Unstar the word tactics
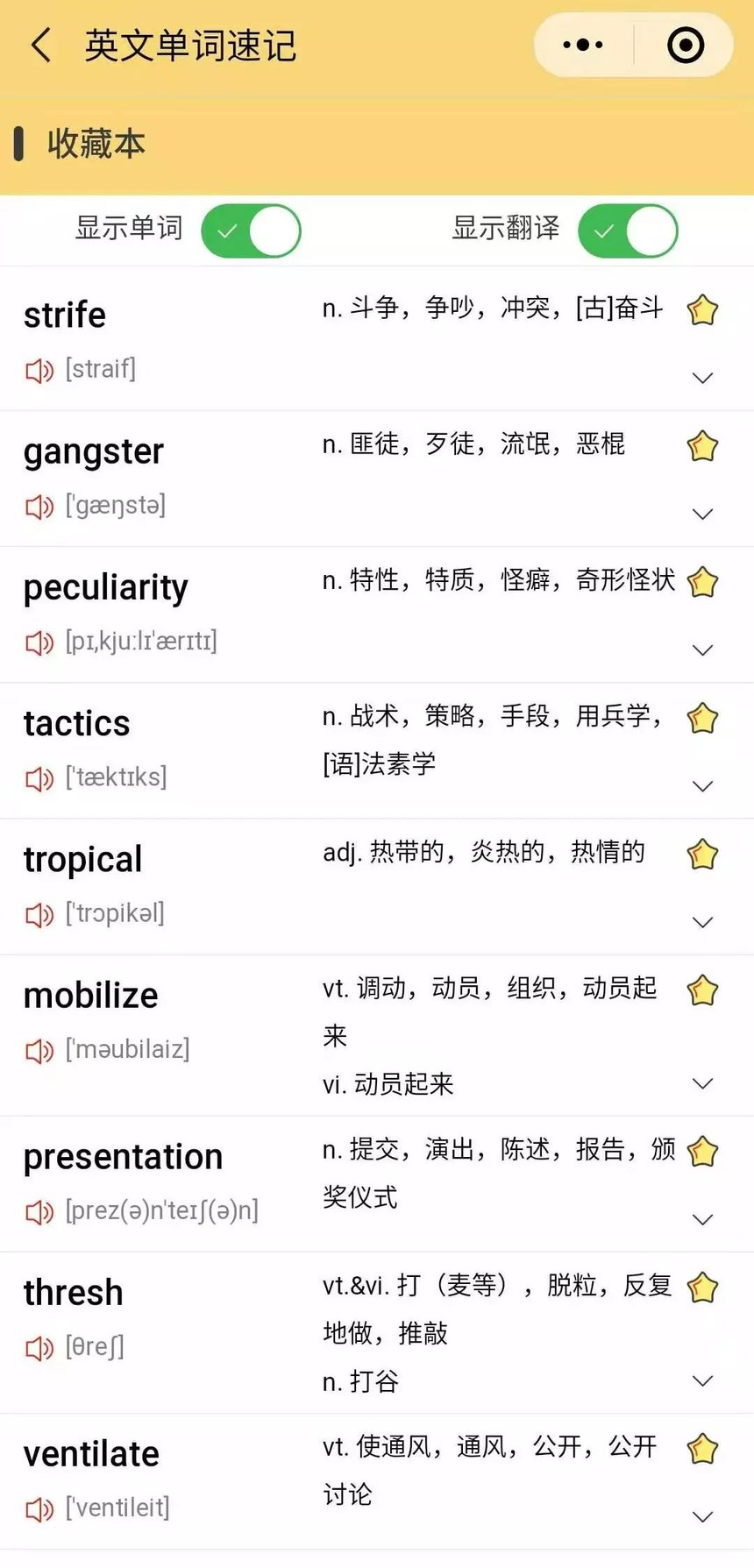The width and height of the screenshot is (754, 1568). 702,719
